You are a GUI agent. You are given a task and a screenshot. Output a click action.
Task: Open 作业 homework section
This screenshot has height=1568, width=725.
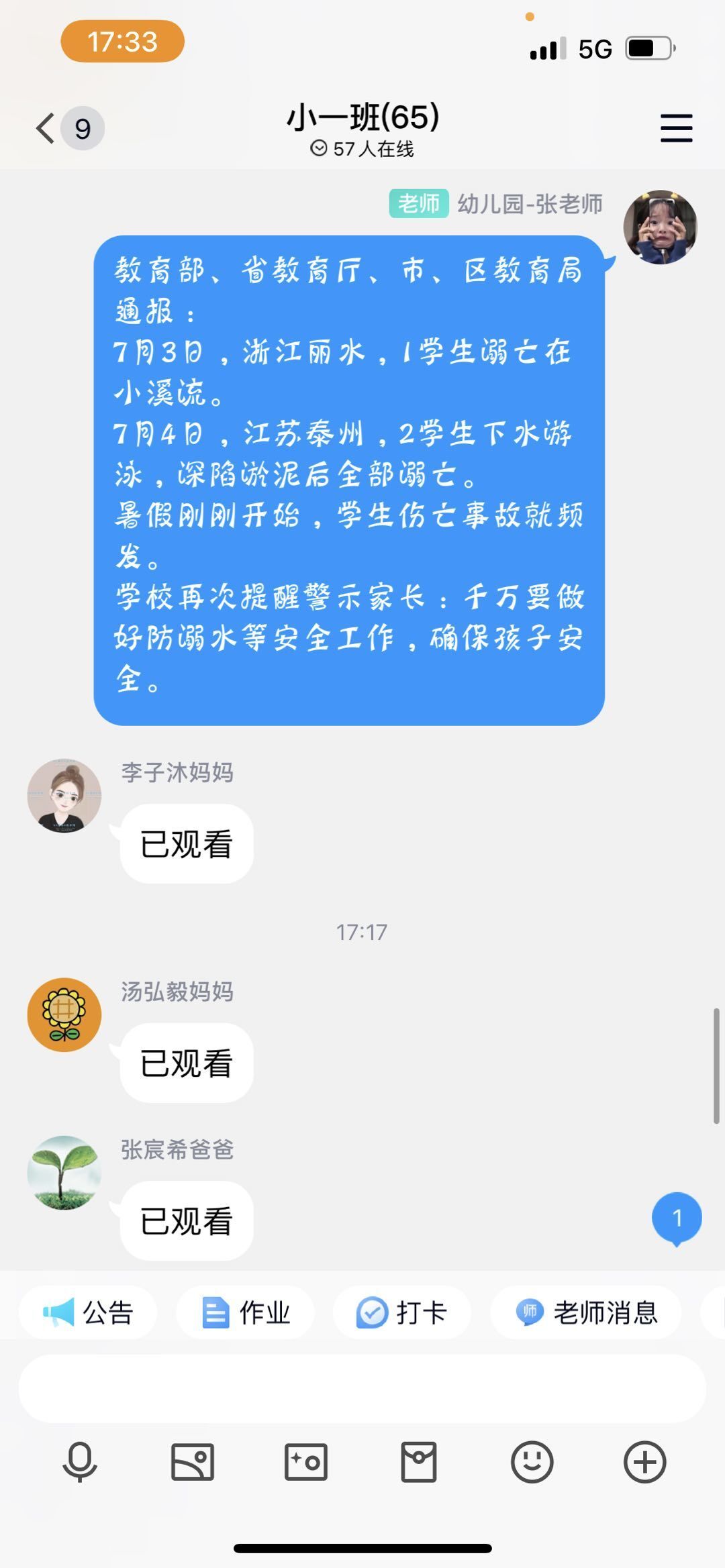click(x=246, y=1312)
